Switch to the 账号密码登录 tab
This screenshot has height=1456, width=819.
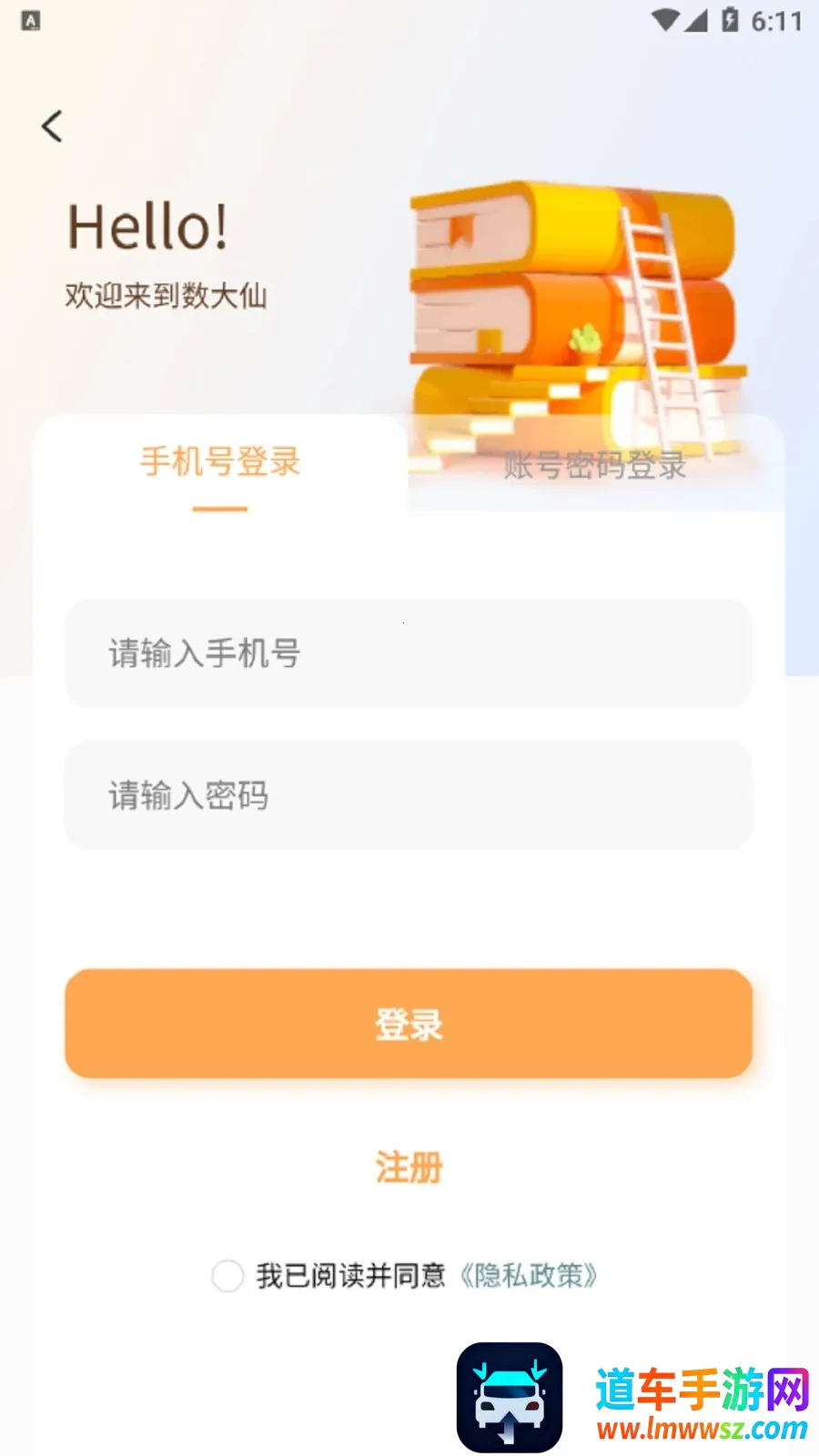[595, 466]
